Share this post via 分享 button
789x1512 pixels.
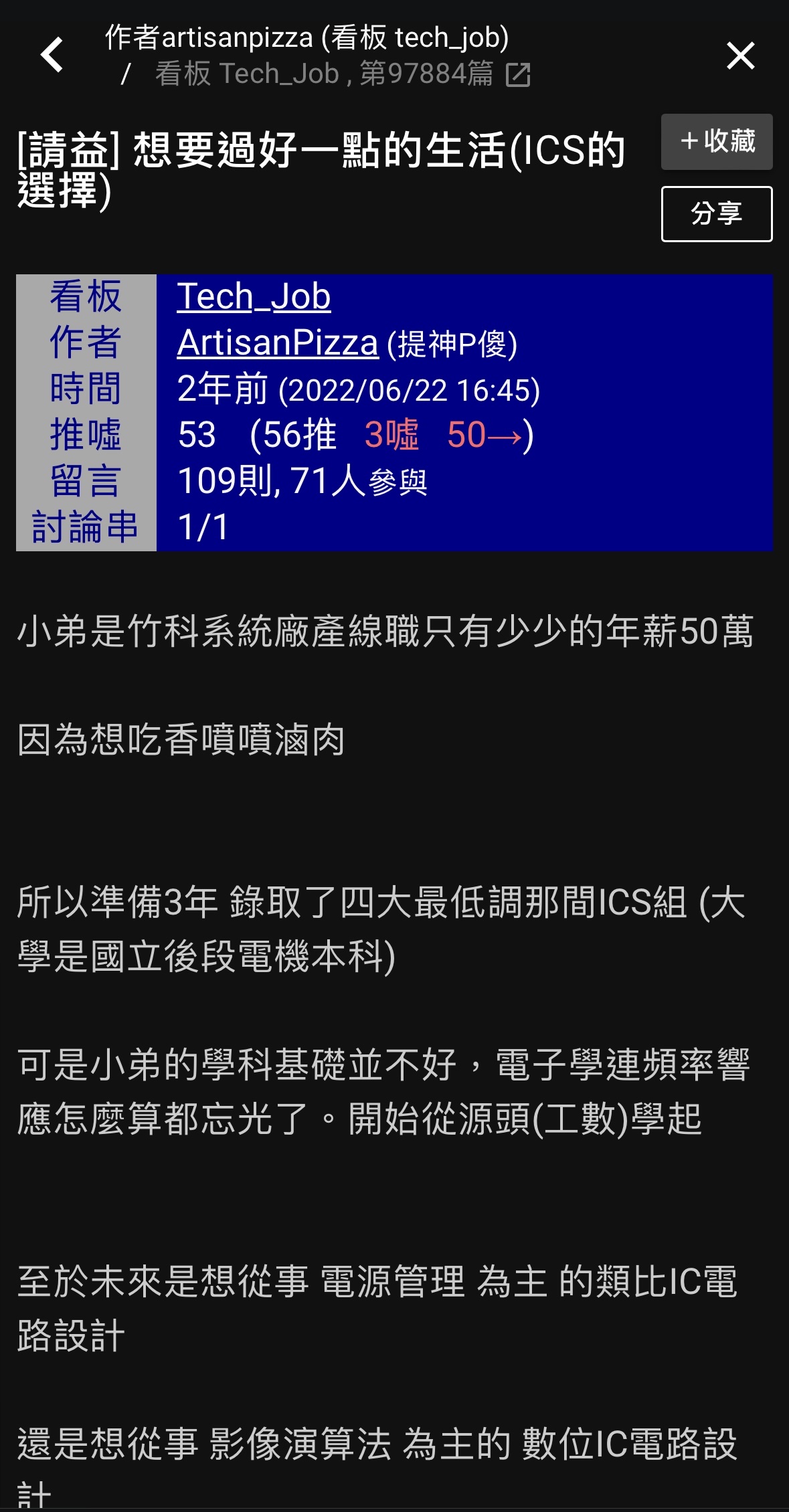coord(717,214)
